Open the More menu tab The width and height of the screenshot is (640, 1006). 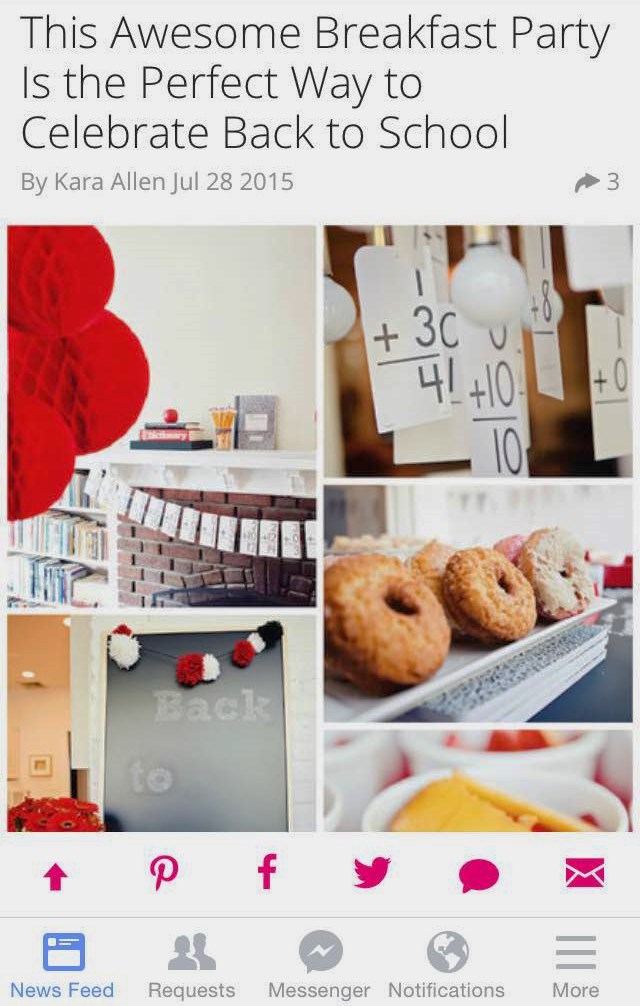pyautogui.click(x=576, y=964)
